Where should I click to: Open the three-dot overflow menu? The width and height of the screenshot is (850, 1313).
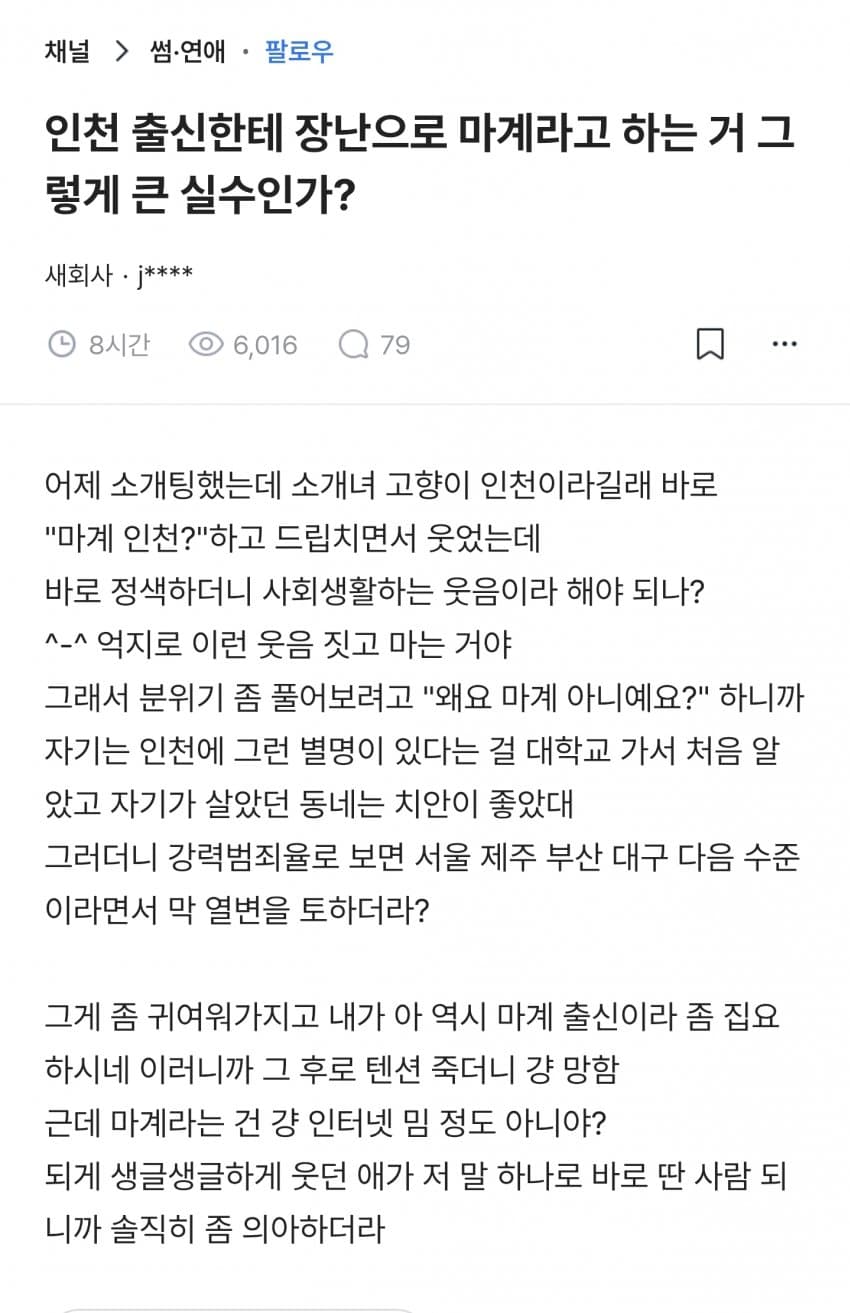point(785,344)
